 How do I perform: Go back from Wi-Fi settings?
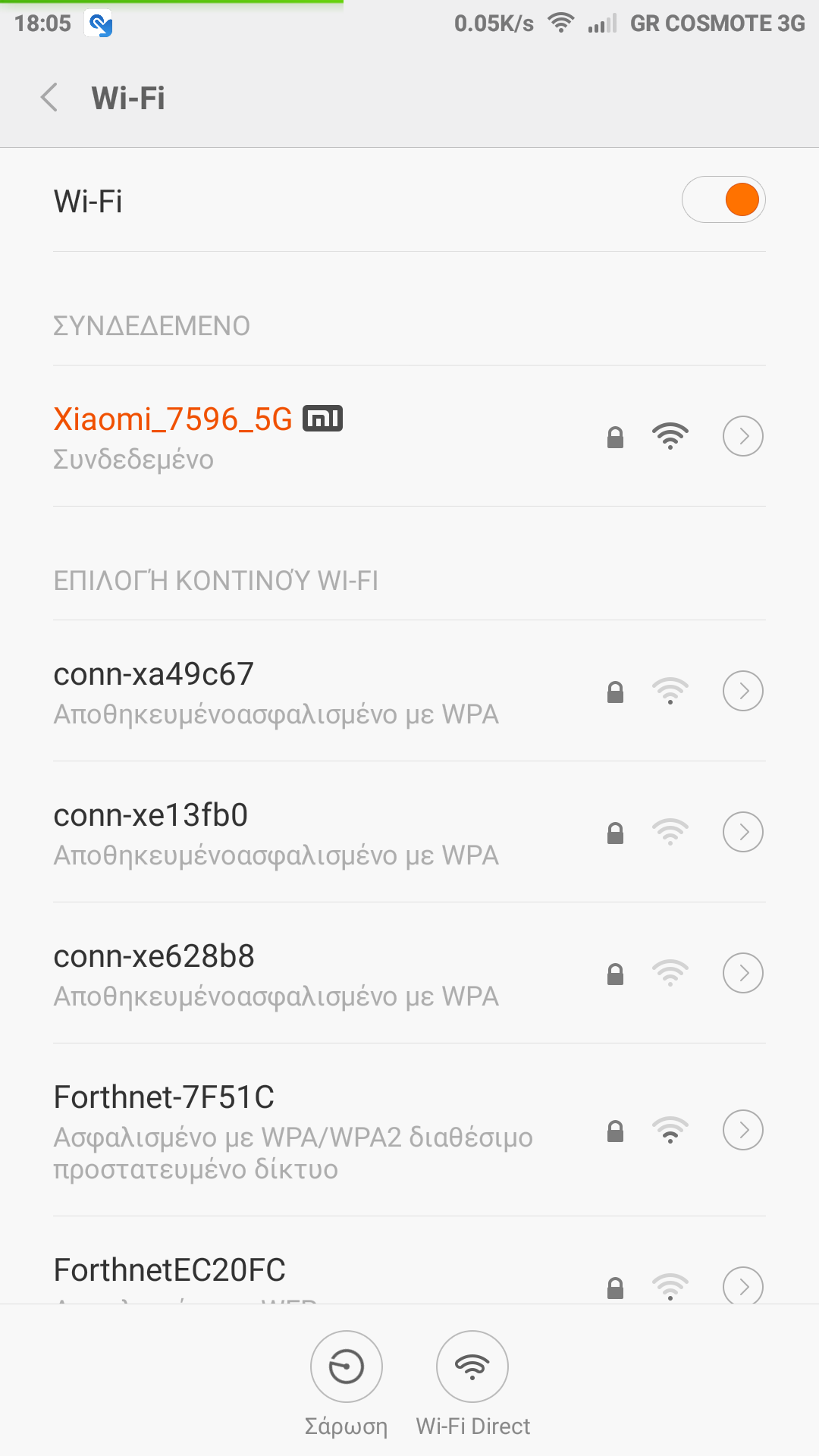[x=50, y=98]
